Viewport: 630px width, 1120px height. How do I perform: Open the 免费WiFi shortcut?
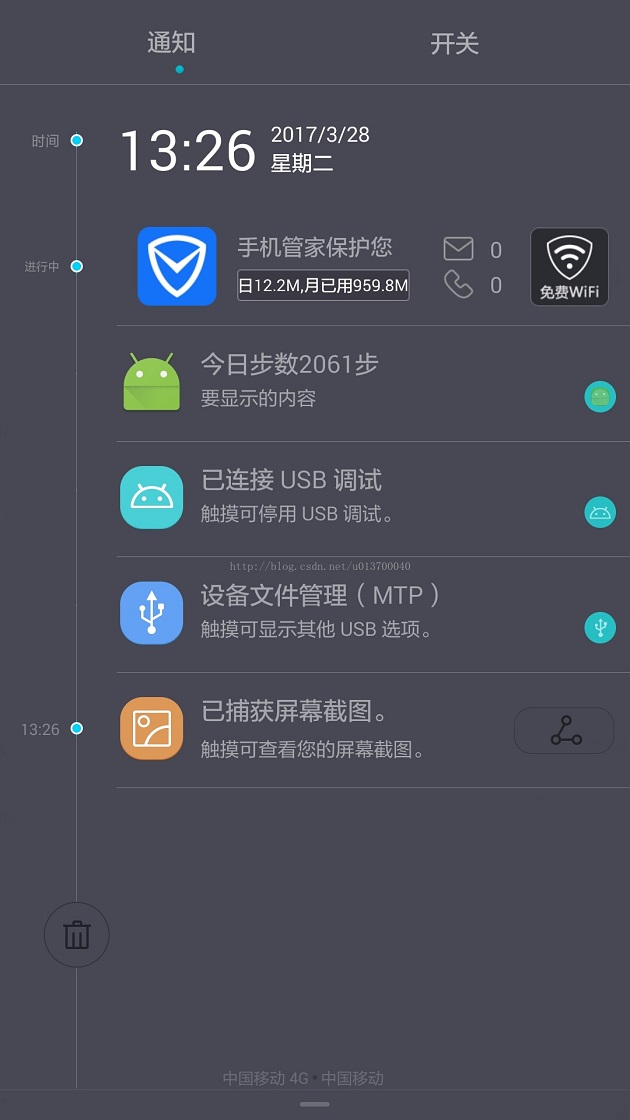point(568,267)
